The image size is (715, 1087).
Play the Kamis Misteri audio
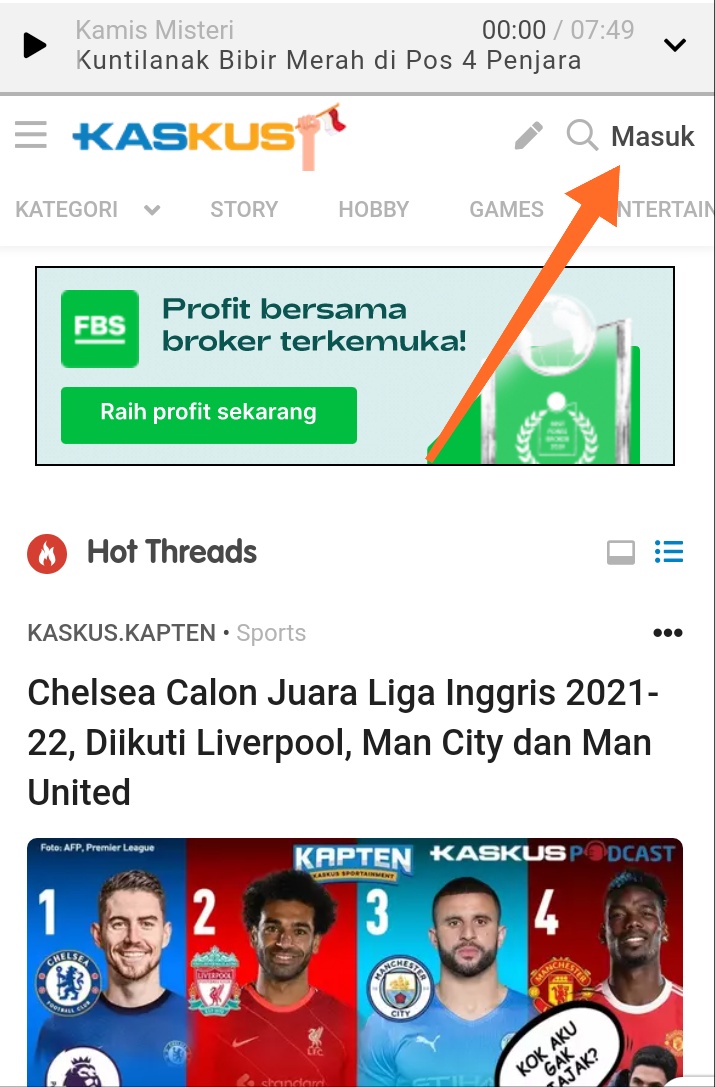point(35,45)
